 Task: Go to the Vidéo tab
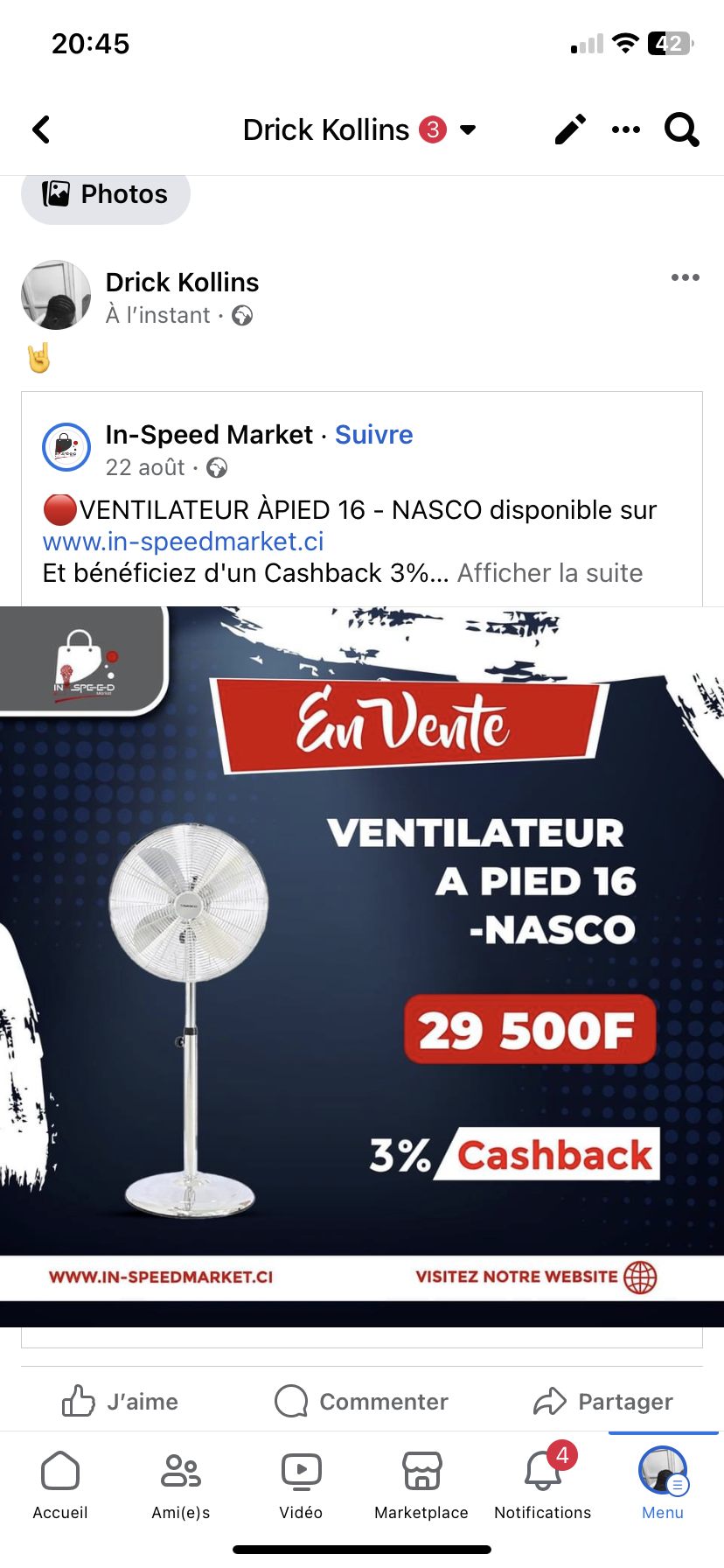click(301, 1483)
